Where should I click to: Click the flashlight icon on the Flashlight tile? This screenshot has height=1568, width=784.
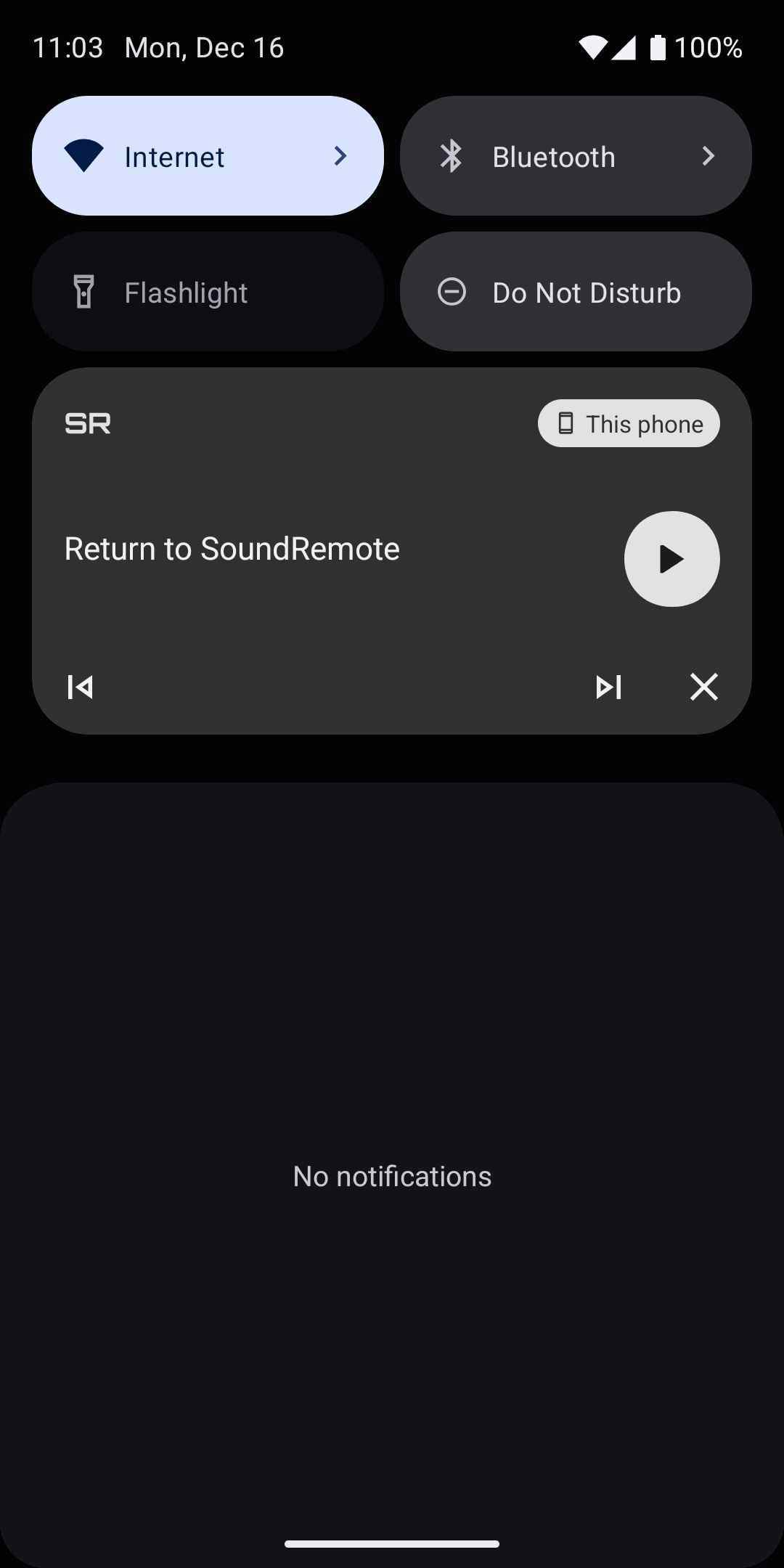(x=85, y=291)
